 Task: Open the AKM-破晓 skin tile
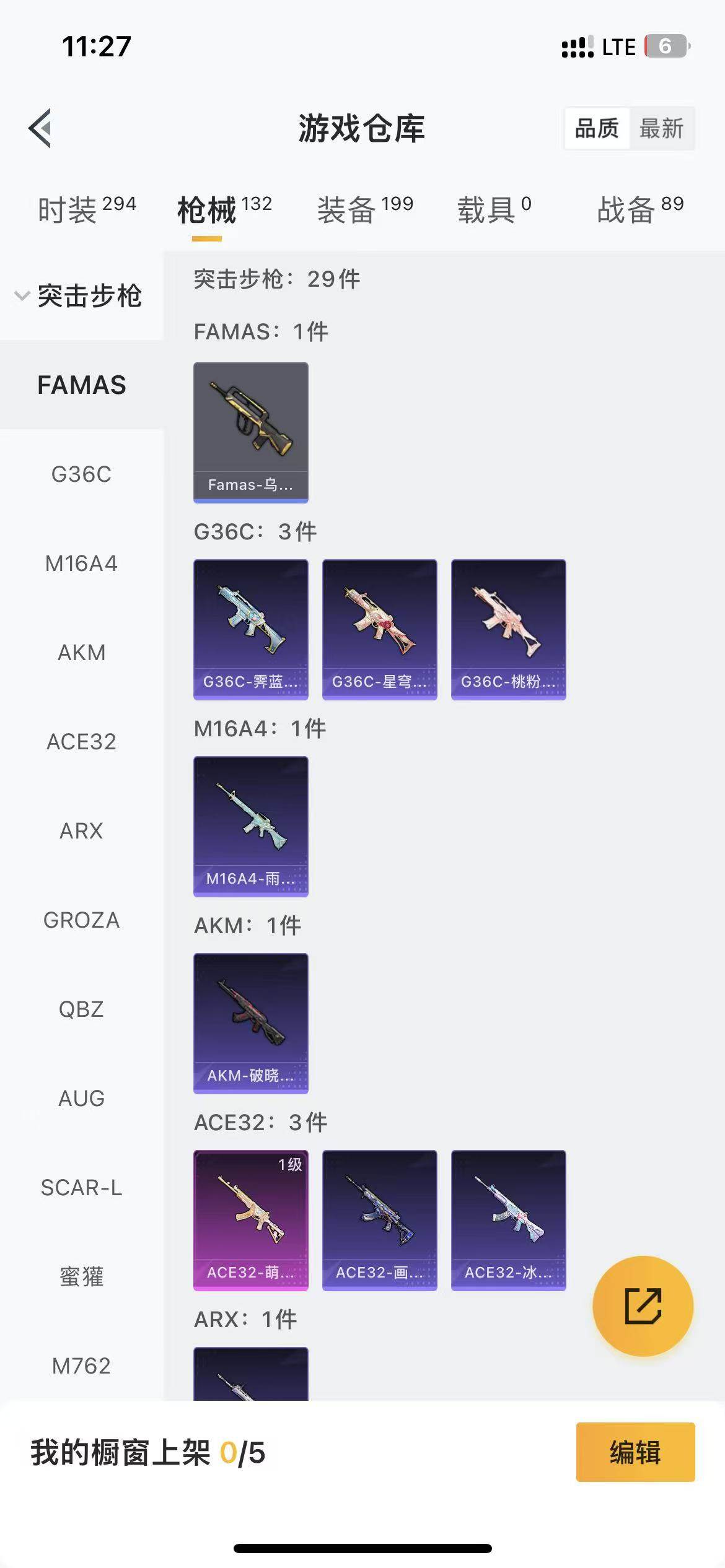click(251, 1023)
